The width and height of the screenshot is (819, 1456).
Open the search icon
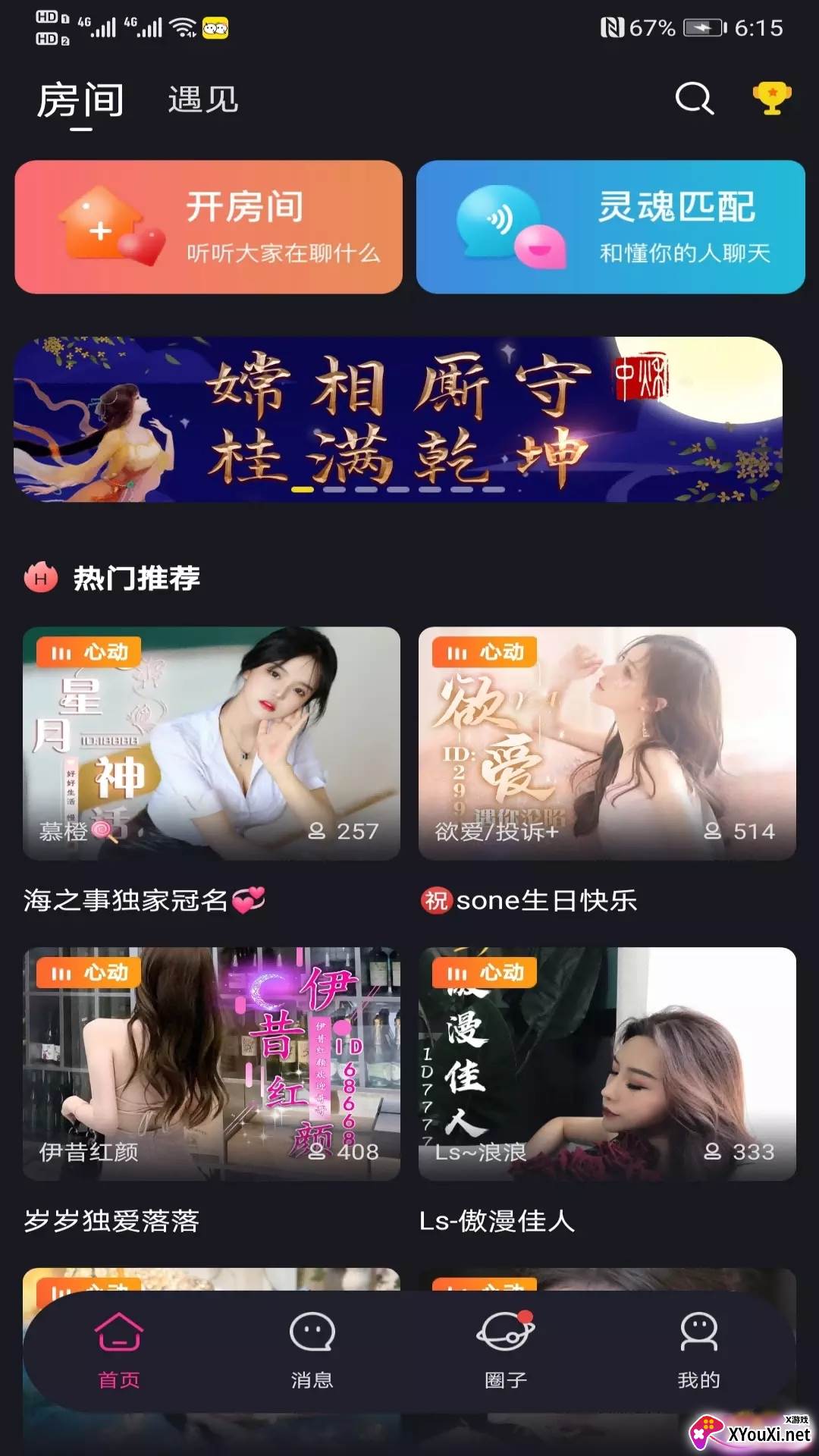click(x=695, y=99)
